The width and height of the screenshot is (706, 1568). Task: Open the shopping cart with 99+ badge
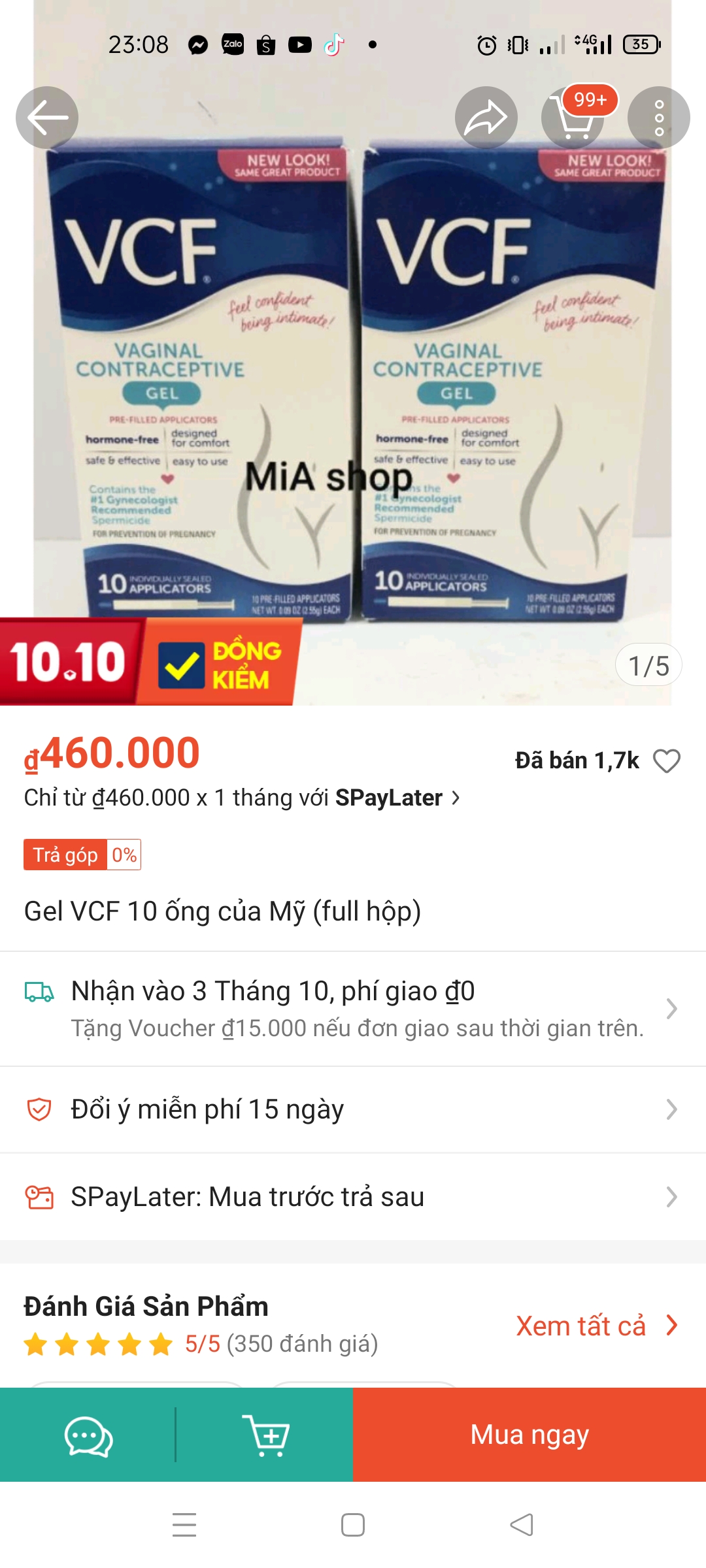[x=573, y=118]
